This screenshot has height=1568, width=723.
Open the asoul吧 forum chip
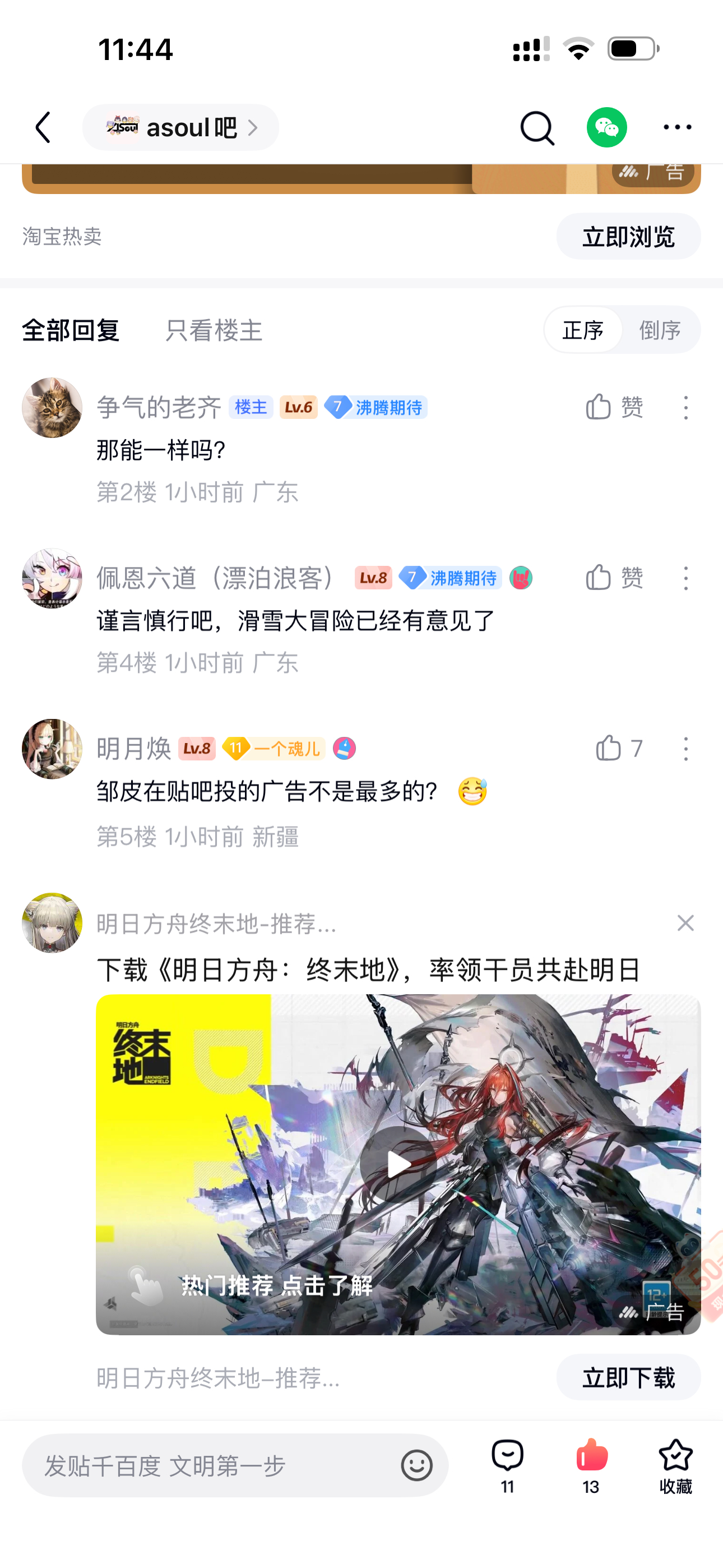point(180,127)
